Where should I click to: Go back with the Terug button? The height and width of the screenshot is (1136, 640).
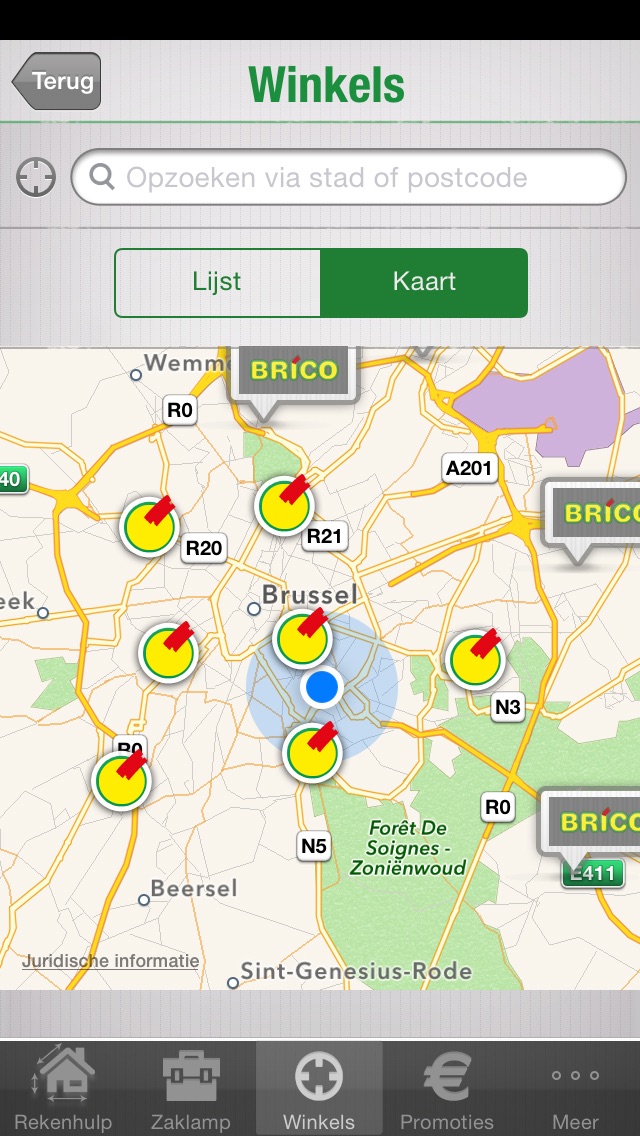57,81
